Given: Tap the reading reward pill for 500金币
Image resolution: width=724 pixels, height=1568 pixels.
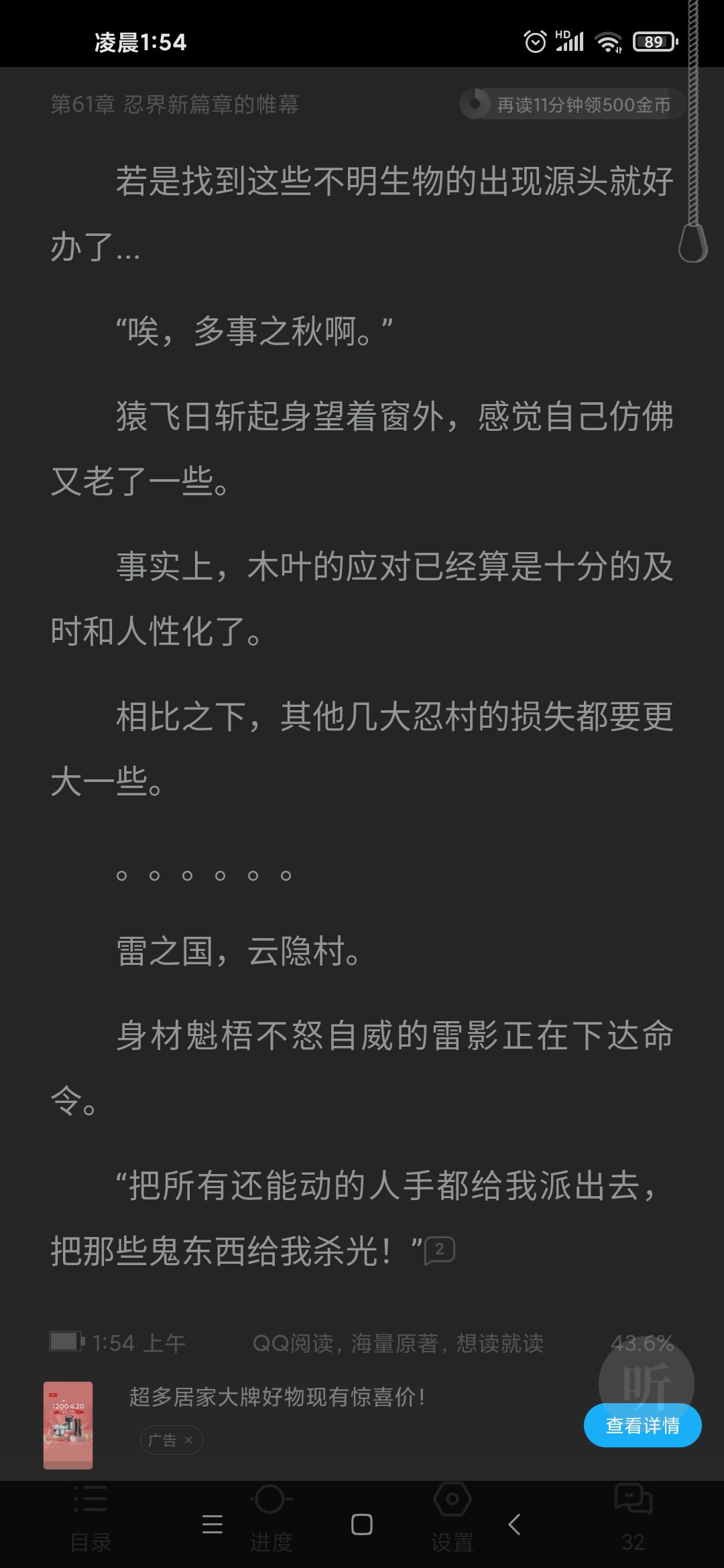Looking at the screenshot, I should (572, 105).
